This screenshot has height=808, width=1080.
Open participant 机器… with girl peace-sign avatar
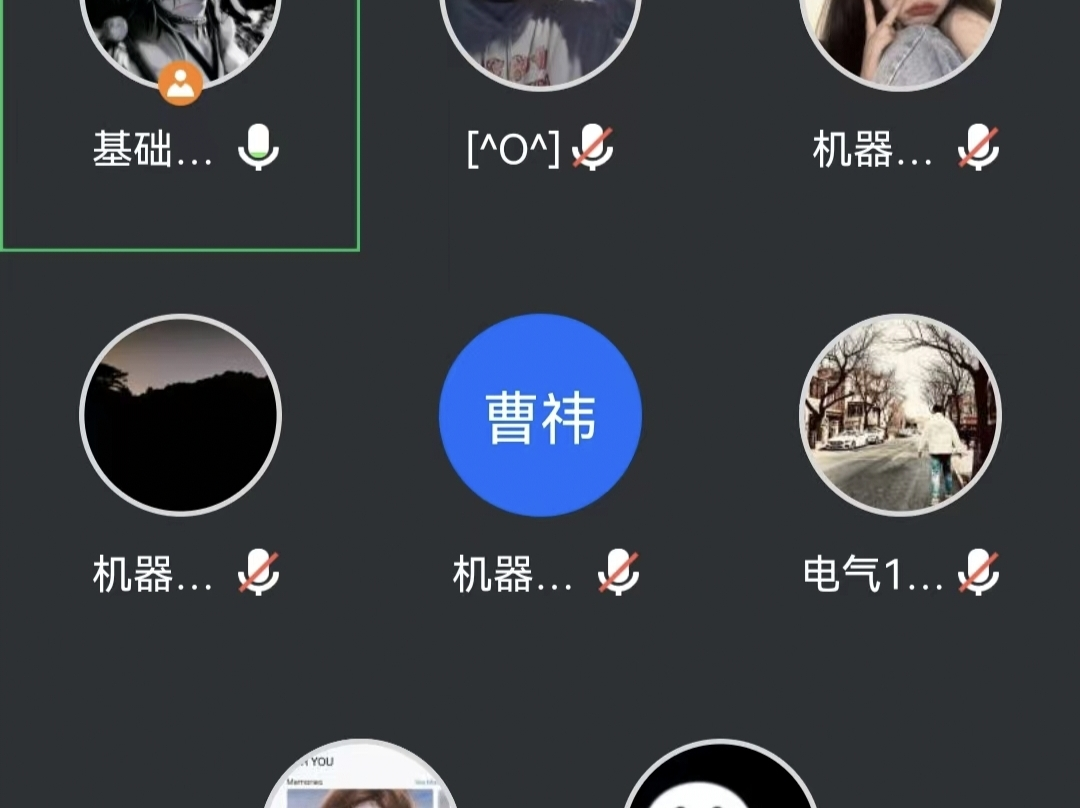[x=900, y=50]
